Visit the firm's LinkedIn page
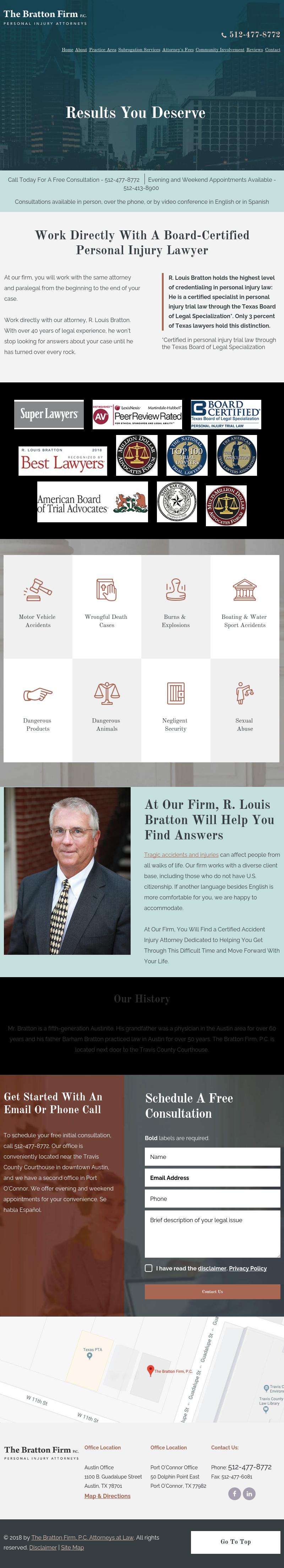Screen dimensions: 284x1568 click(249, 1493)
